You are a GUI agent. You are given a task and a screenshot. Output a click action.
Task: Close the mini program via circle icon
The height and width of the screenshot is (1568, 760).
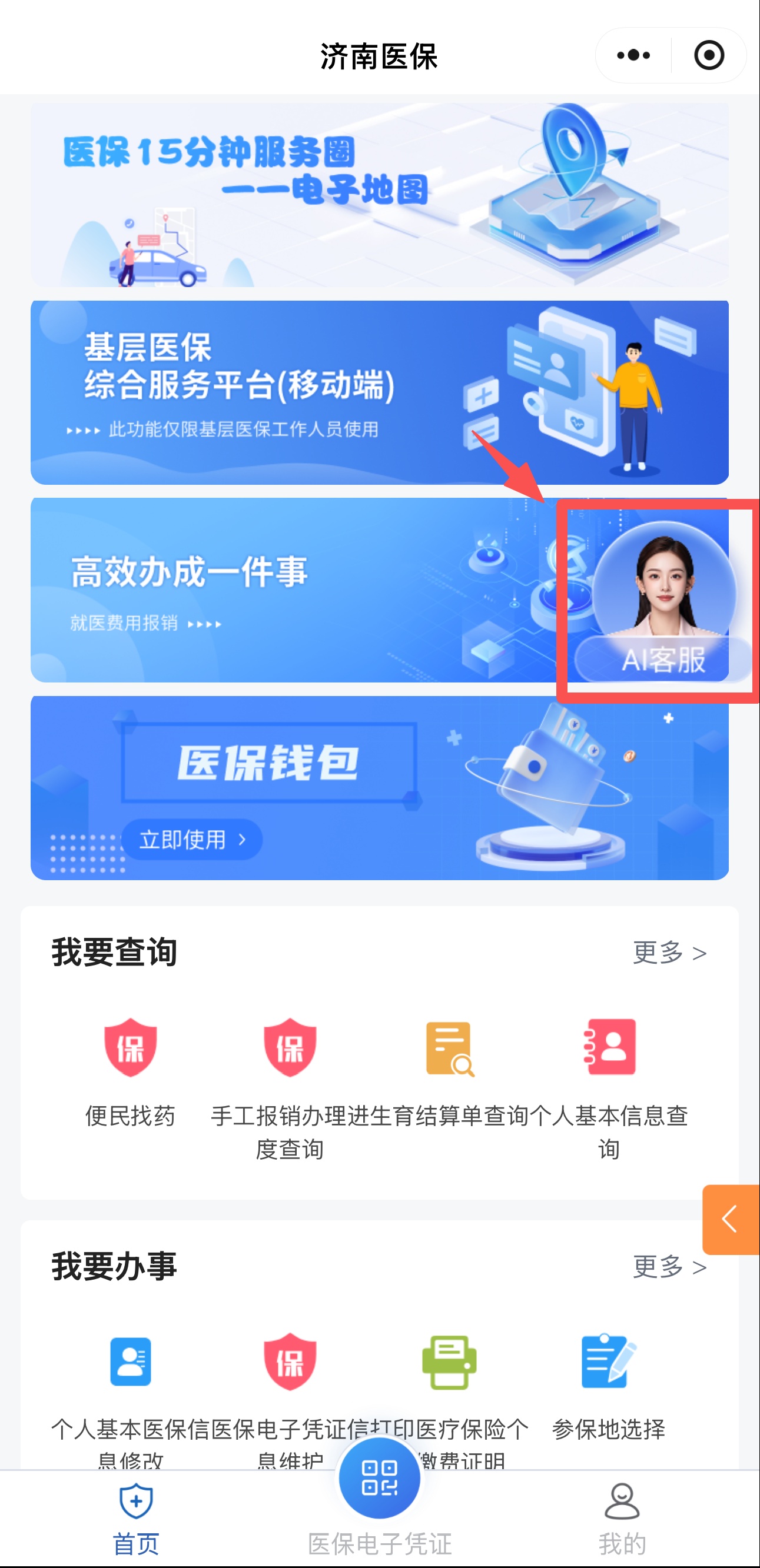coord(709,55)
